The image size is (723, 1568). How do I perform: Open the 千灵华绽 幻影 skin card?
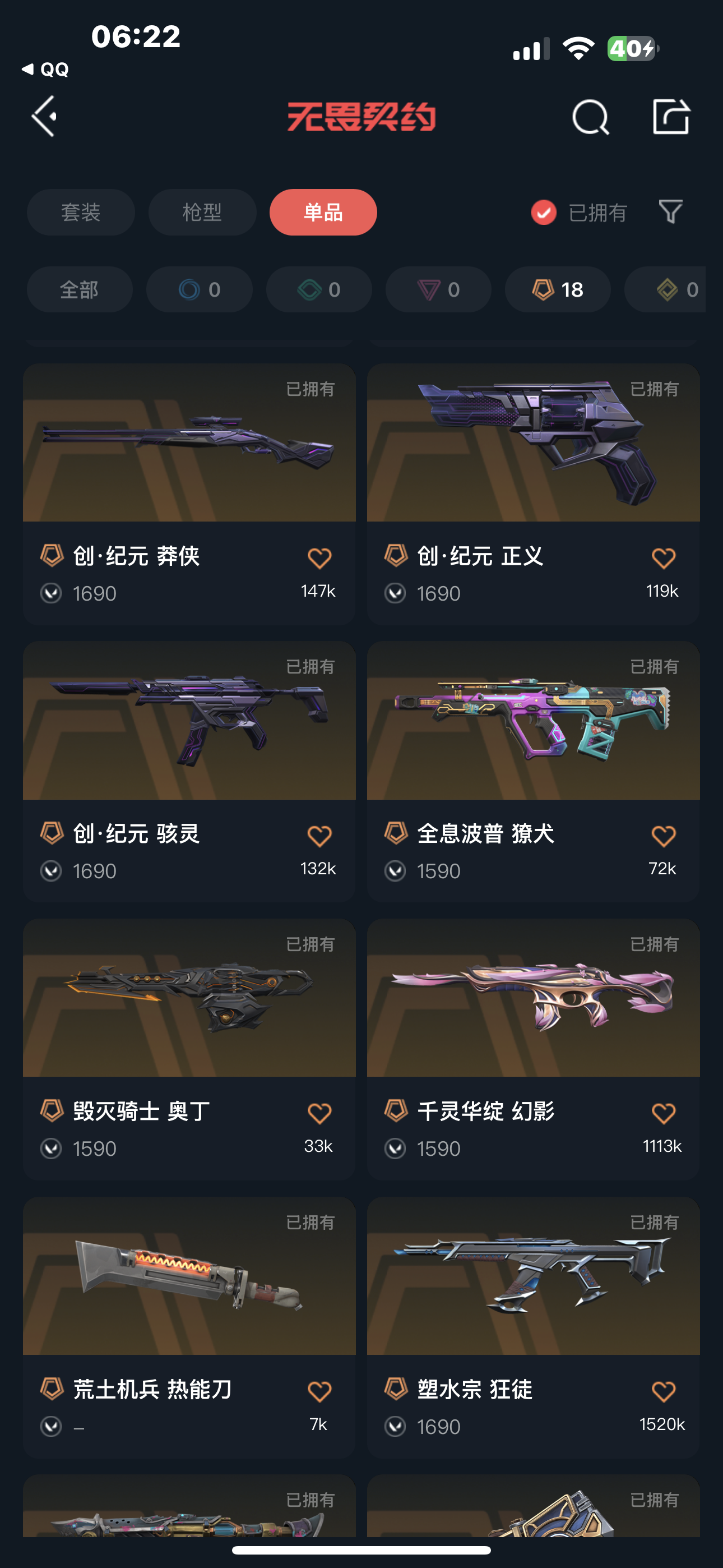click(x=533, y=998)
